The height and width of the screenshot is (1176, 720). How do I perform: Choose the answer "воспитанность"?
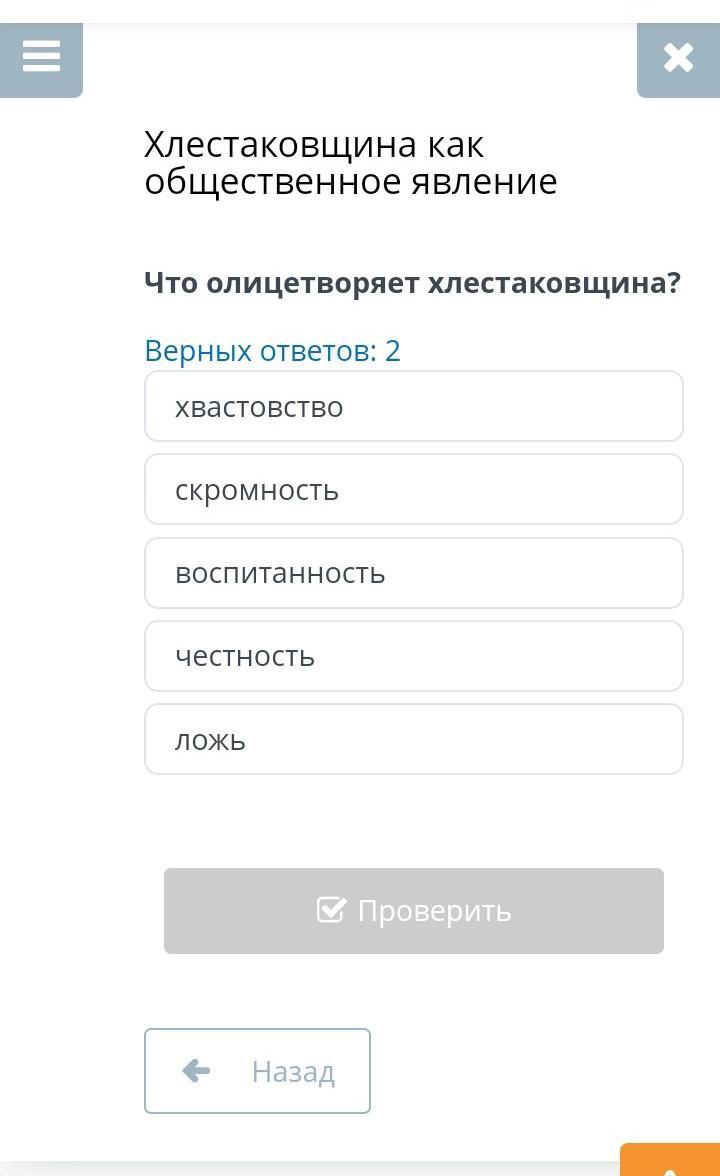[413, 573]
